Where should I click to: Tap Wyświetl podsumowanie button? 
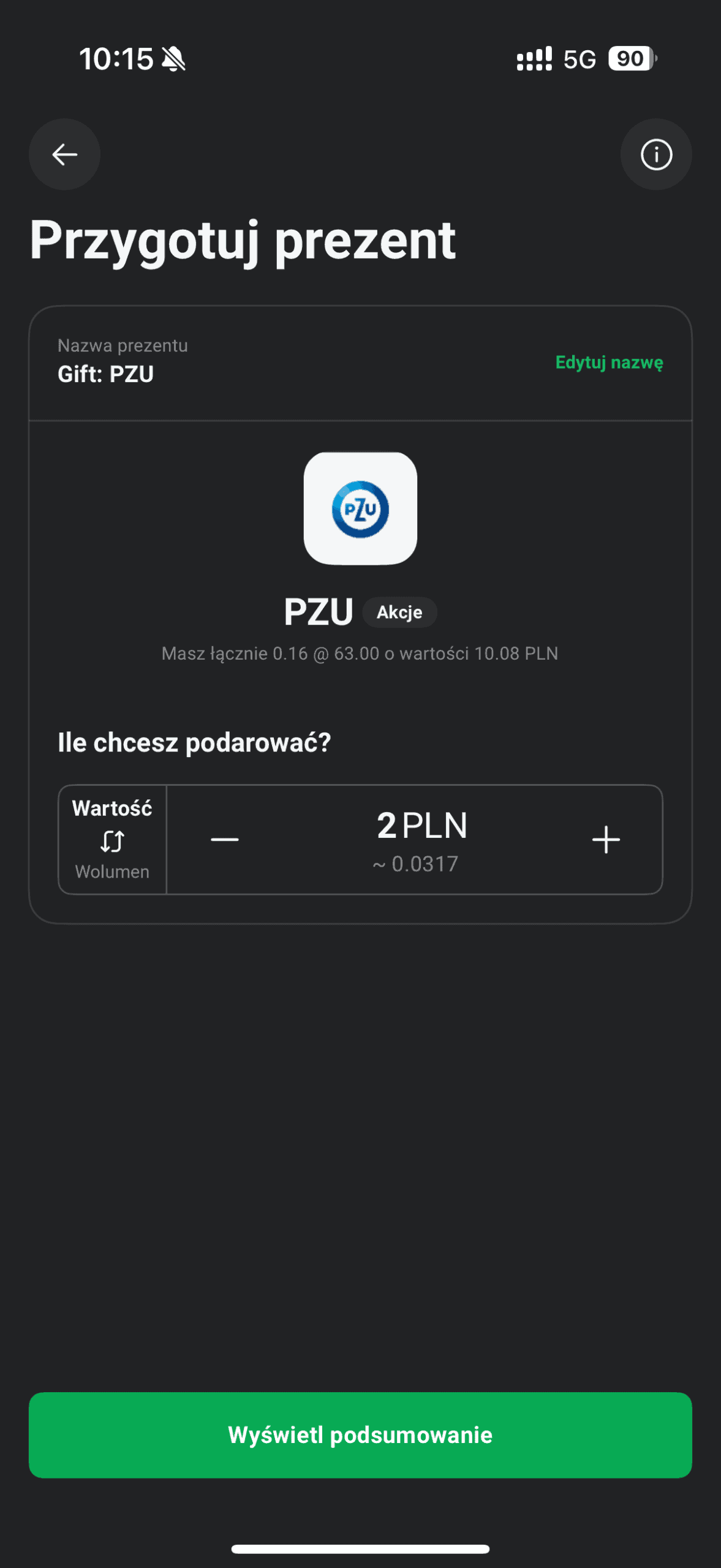coord(360,1435)
